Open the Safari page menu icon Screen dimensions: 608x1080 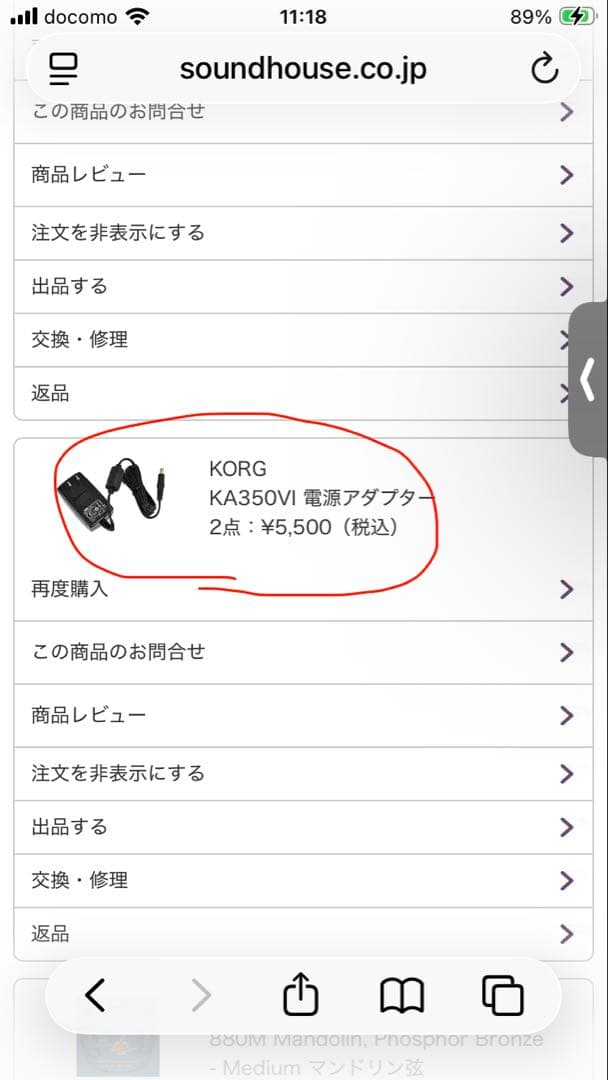(63, 69)
